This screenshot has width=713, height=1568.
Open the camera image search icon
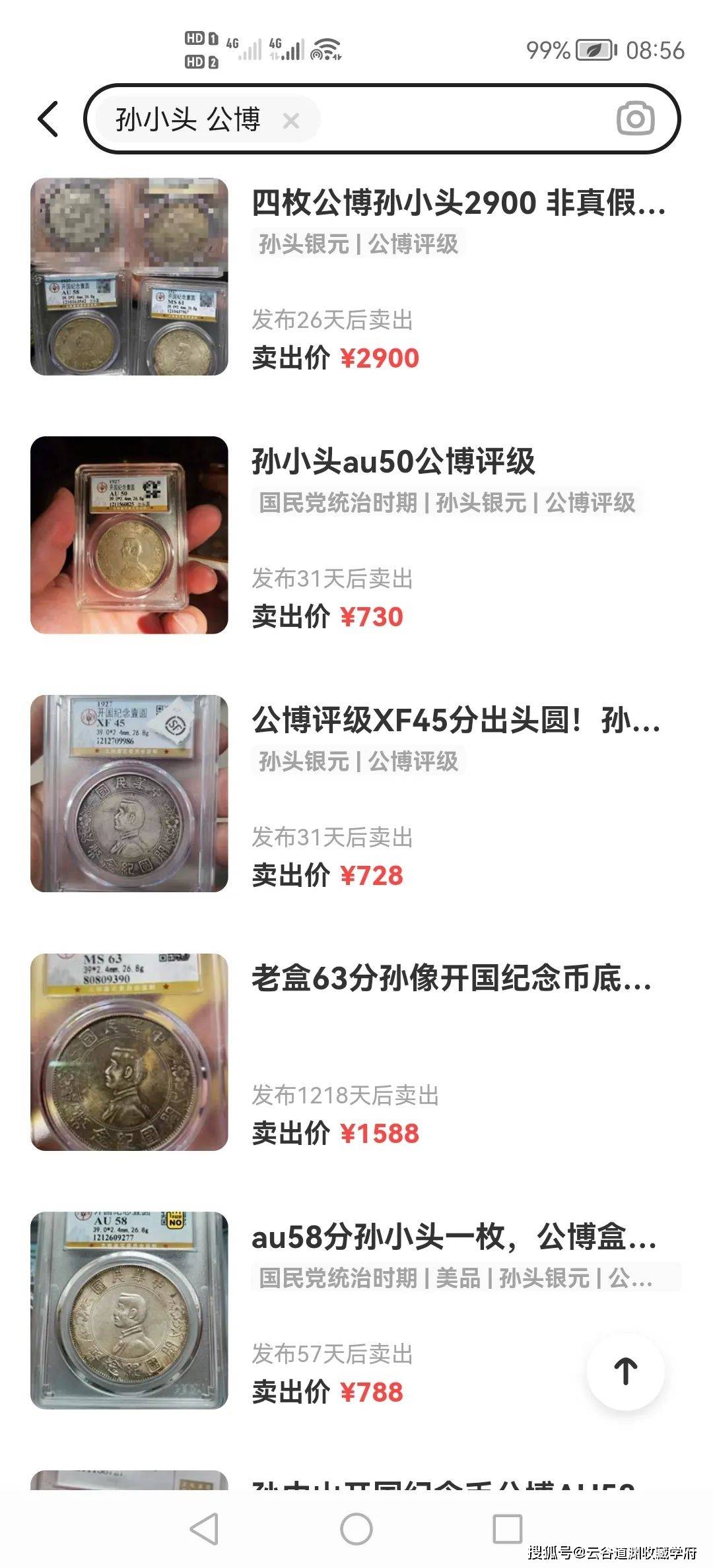pos(636,119)
